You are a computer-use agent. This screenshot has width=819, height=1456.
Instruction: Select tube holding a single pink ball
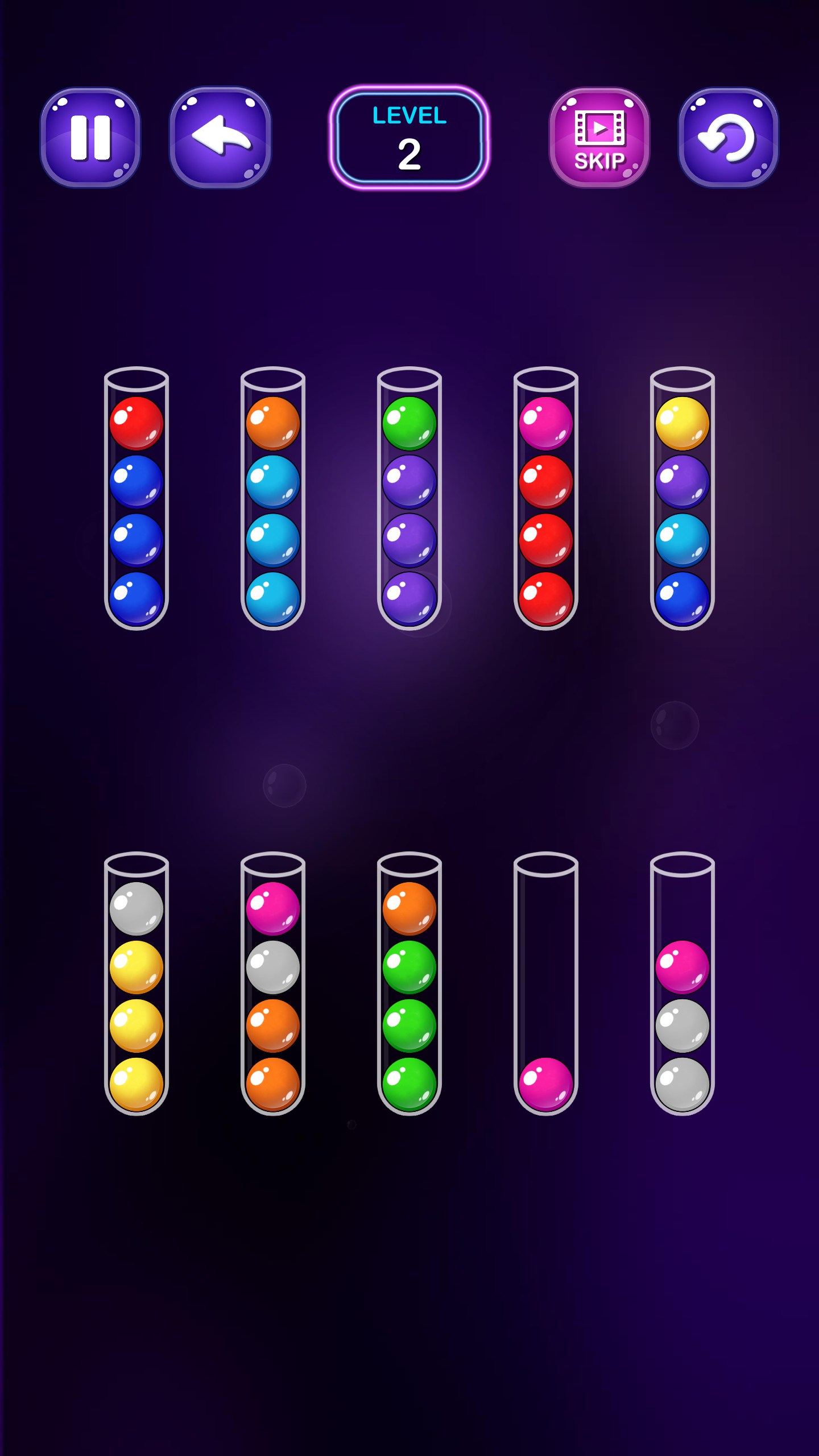tap(546, 984)
